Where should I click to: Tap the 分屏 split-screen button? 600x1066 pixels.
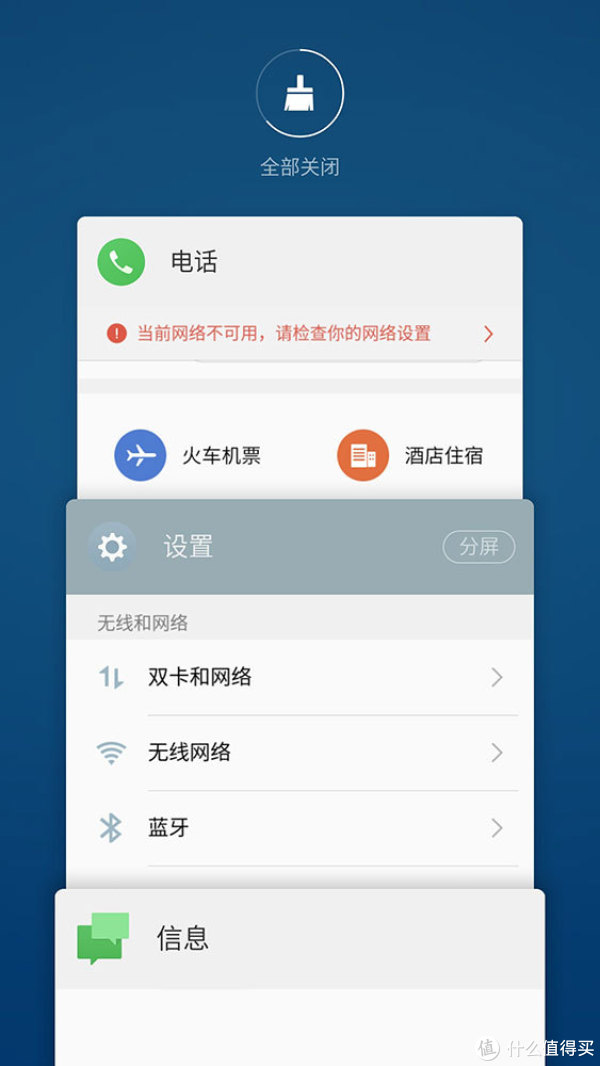click(478, 547)
